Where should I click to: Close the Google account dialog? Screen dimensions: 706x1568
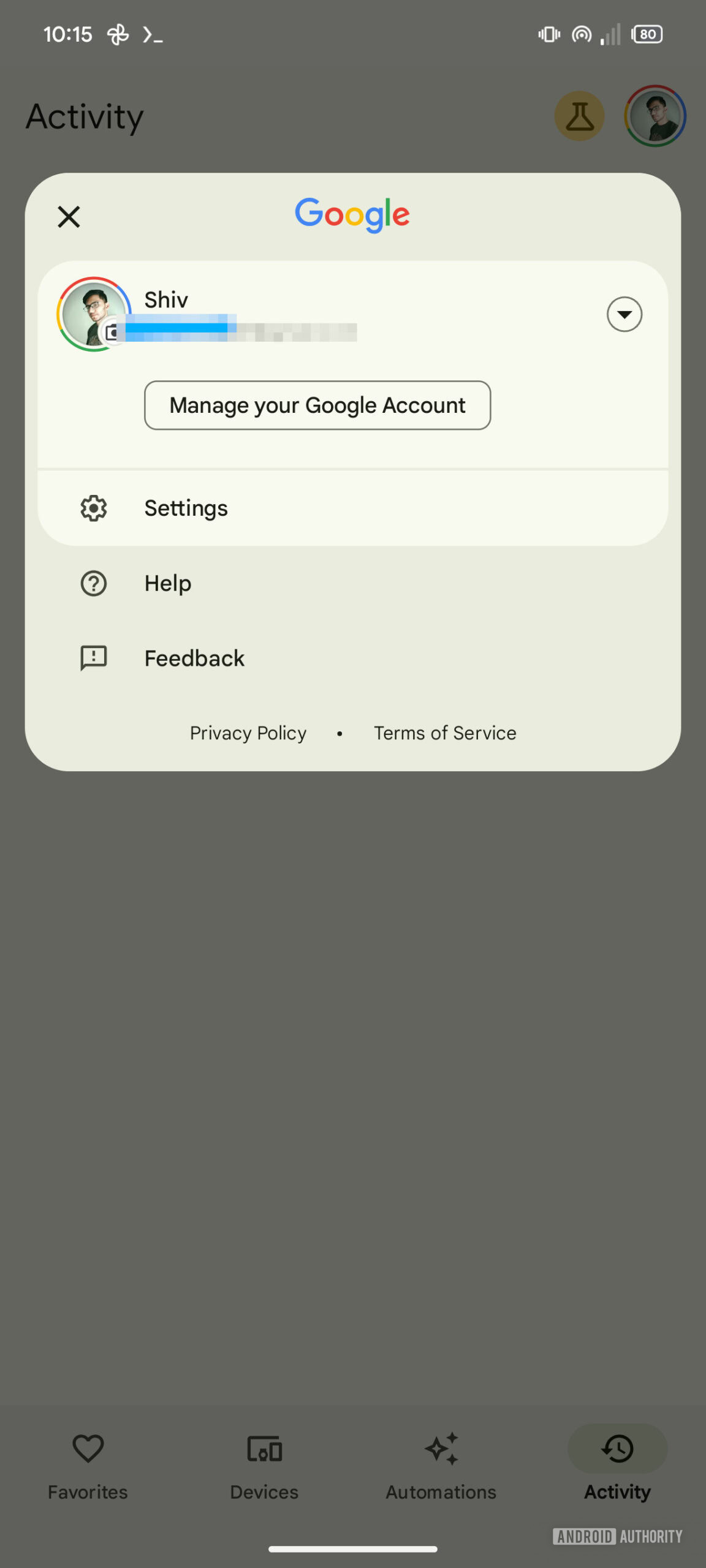click(69, 217)
